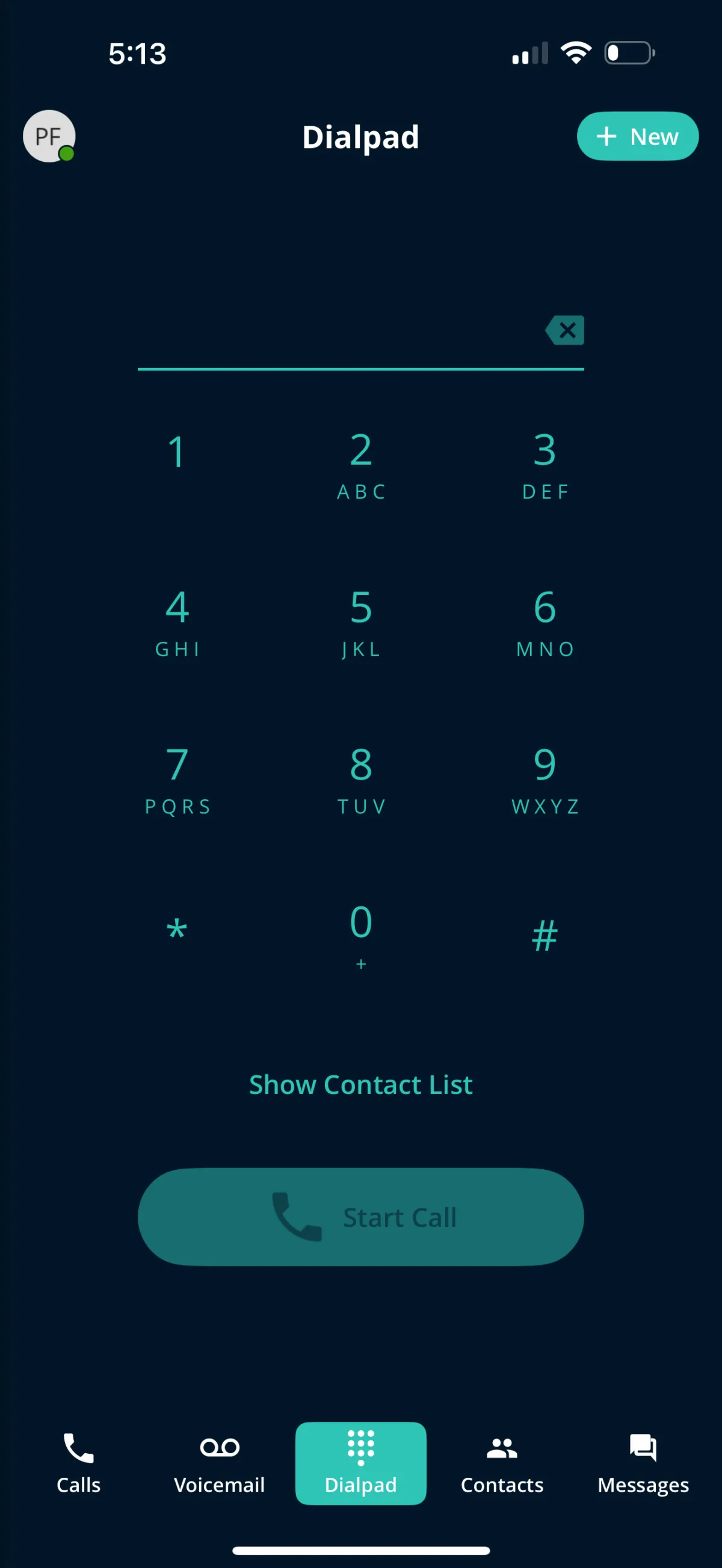Screen dimensions: 722x1568
Task: Tap the New button
Action: click(637, 137)
